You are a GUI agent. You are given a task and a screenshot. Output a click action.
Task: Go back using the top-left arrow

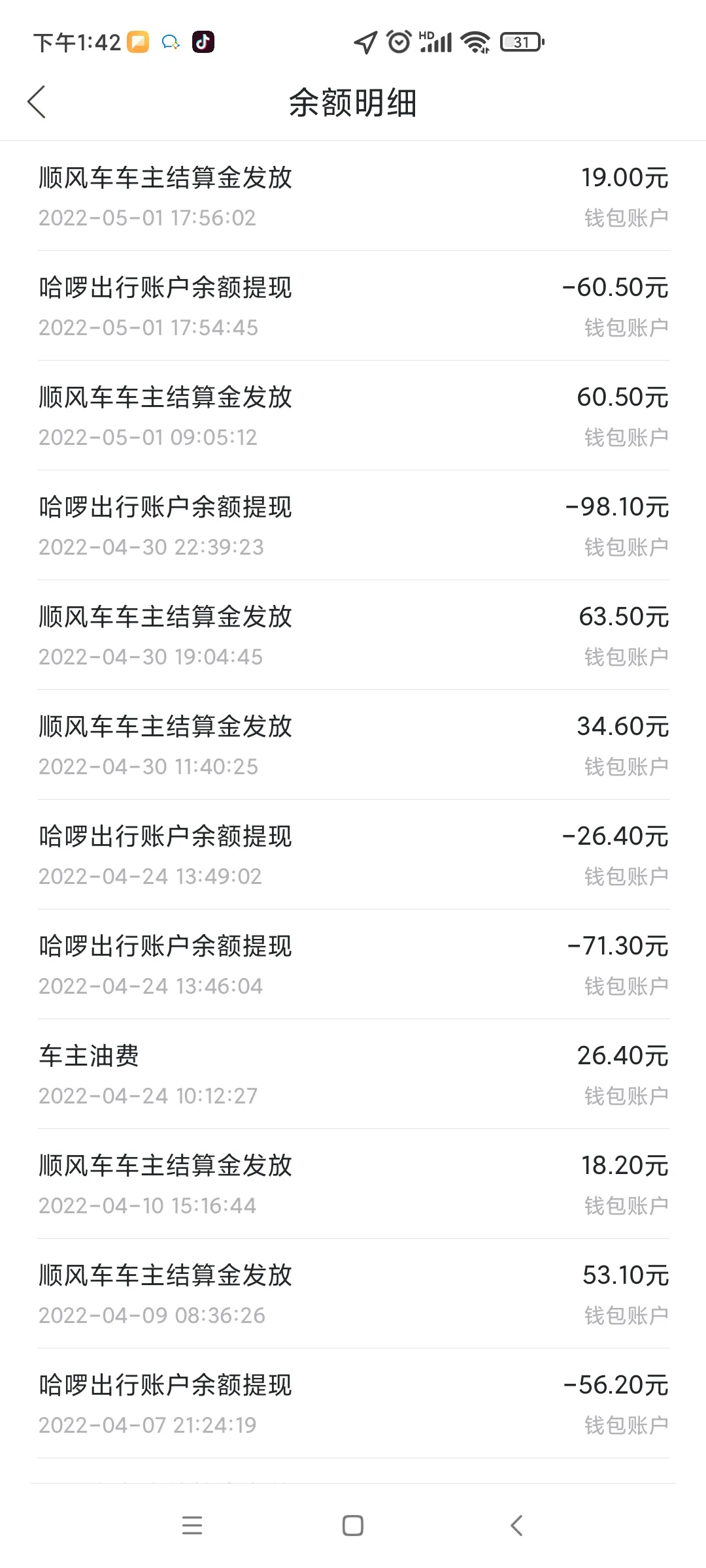[37, 102]
